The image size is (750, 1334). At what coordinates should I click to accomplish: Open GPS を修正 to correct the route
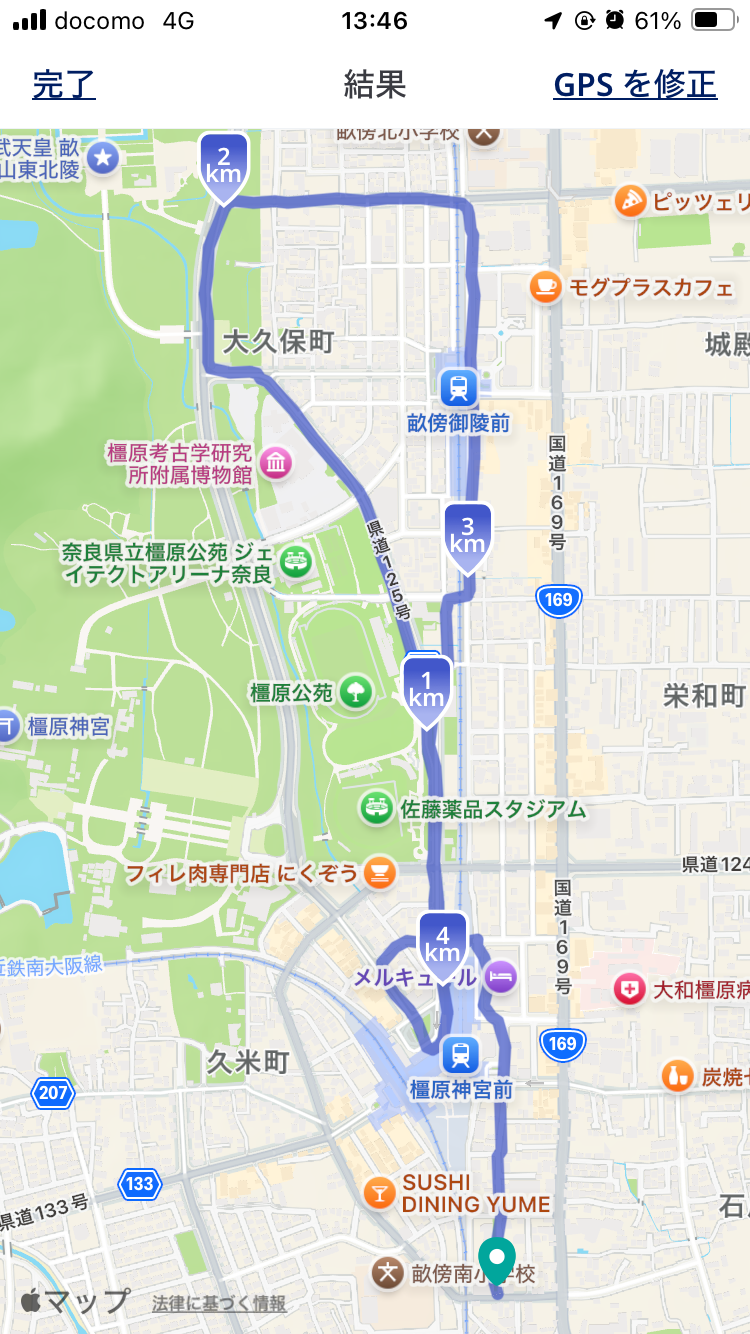click(x=635, y=85)
